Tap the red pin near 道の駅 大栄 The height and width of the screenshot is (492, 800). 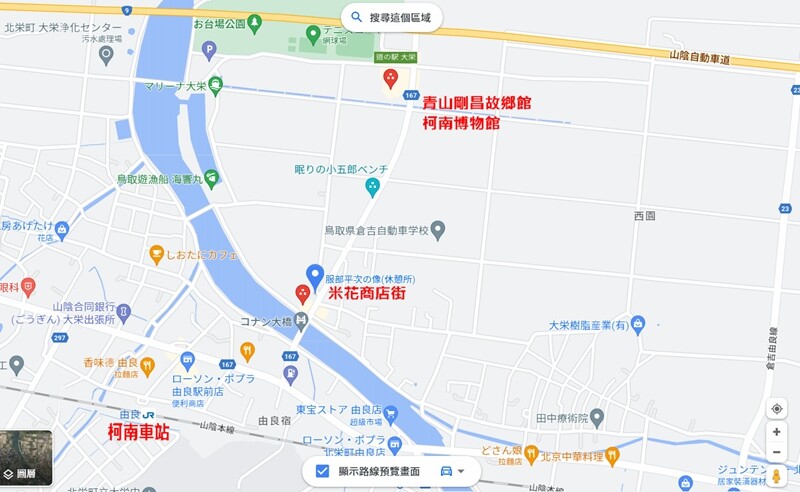(390, 79)
